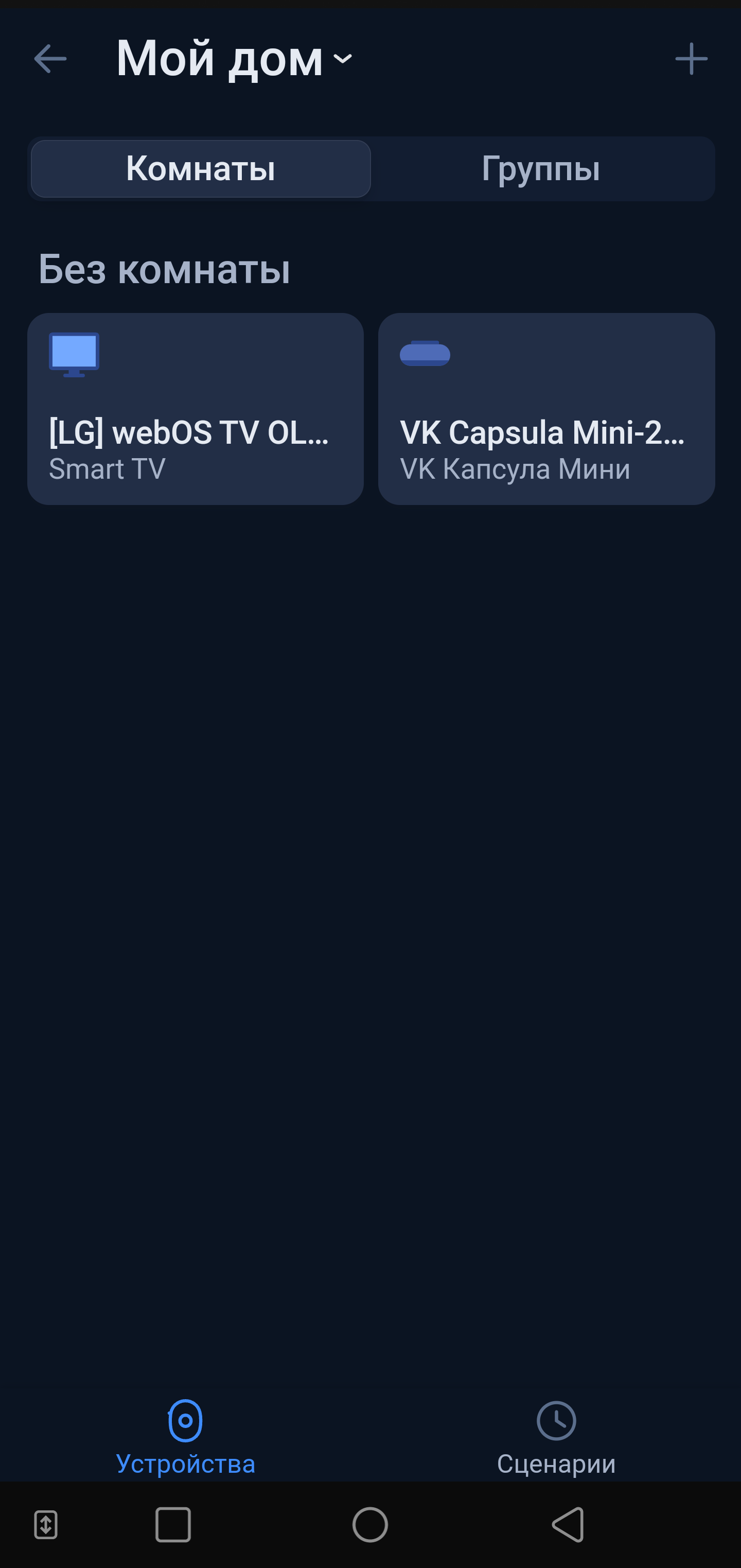Select the Комнаты segment
741x1568 pixels.
(x=201, y=169)
